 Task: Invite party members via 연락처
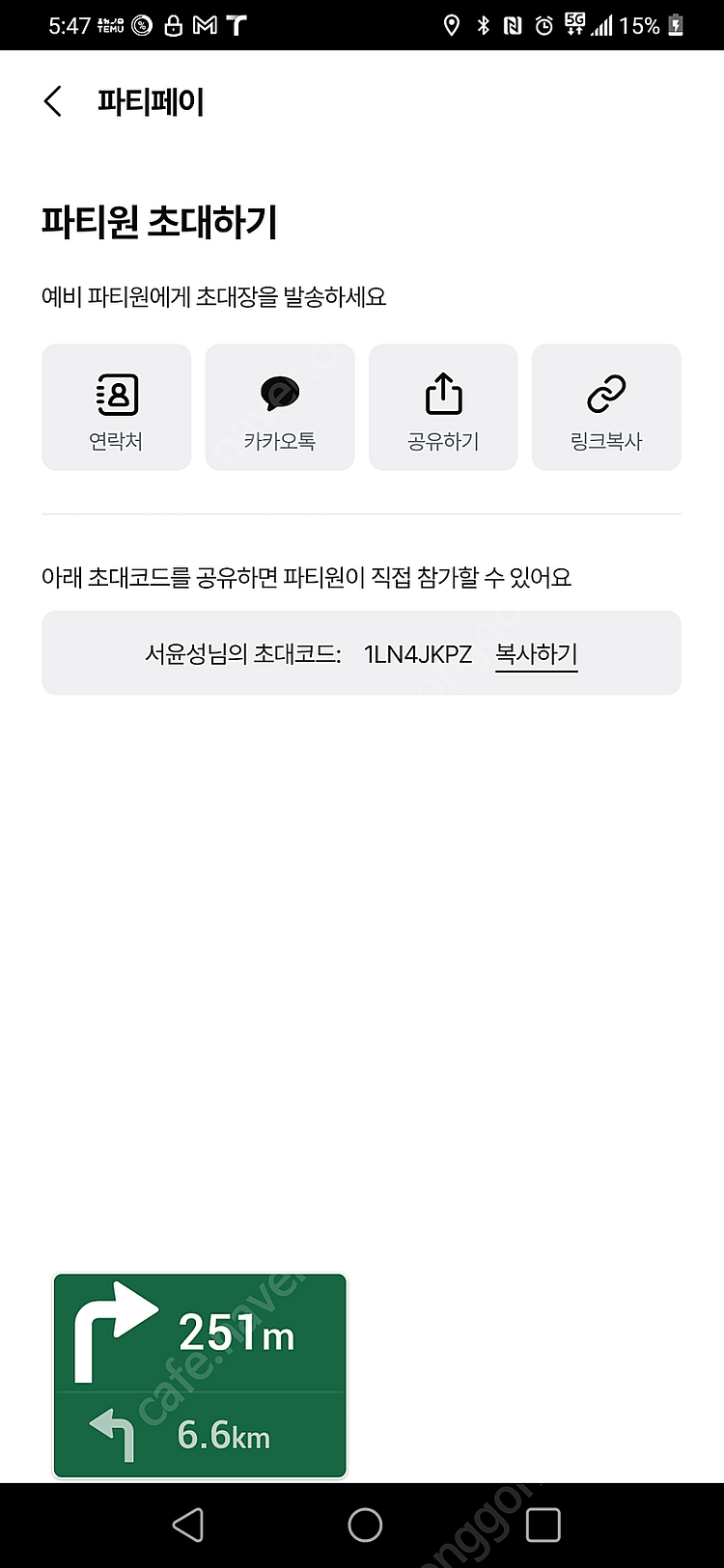[116, 407]
